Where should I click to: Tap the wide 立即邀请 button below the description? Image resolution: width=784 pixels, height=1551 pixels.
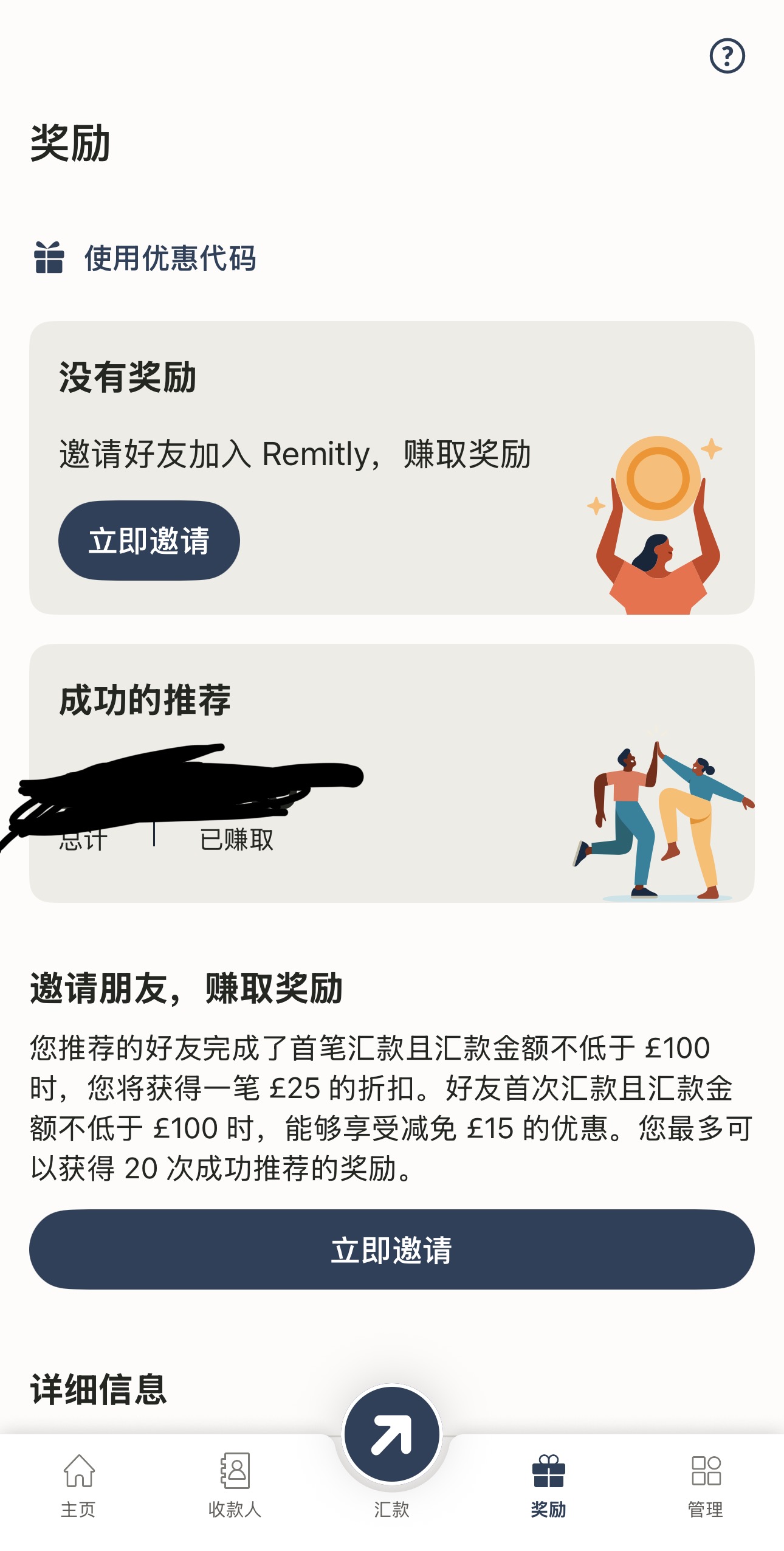coord(391,1249)
